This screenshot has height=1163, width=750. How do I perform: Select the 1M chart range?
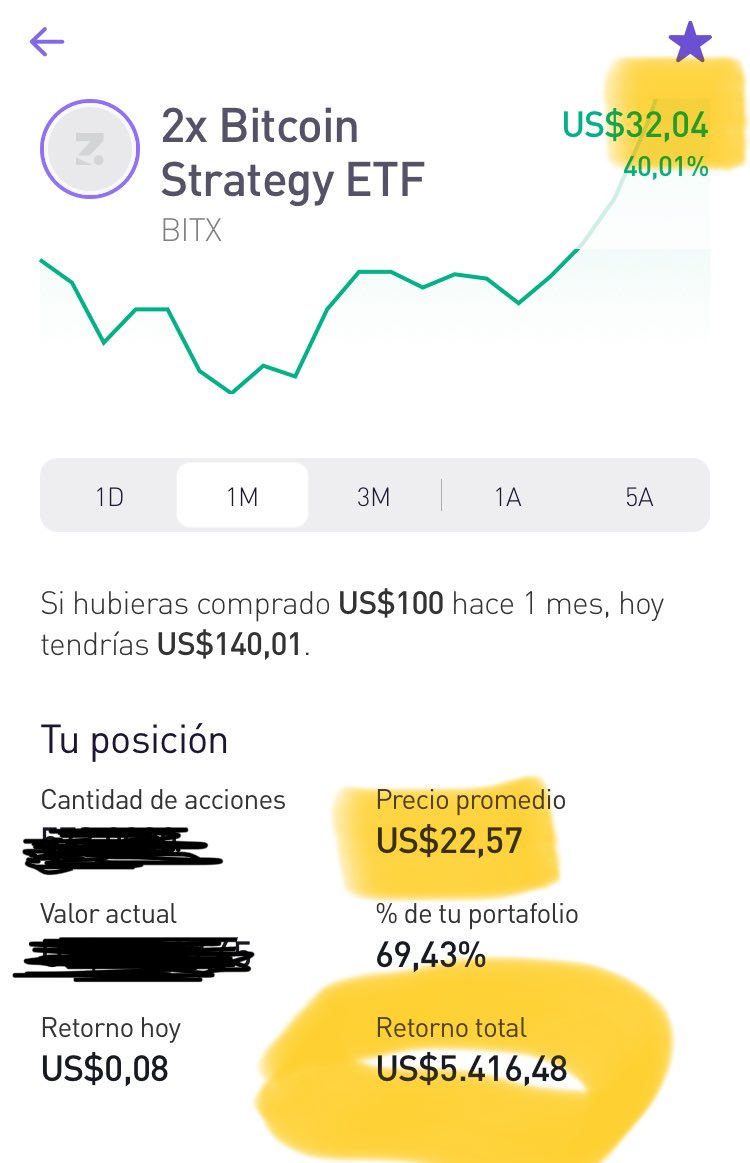[242, 496]
